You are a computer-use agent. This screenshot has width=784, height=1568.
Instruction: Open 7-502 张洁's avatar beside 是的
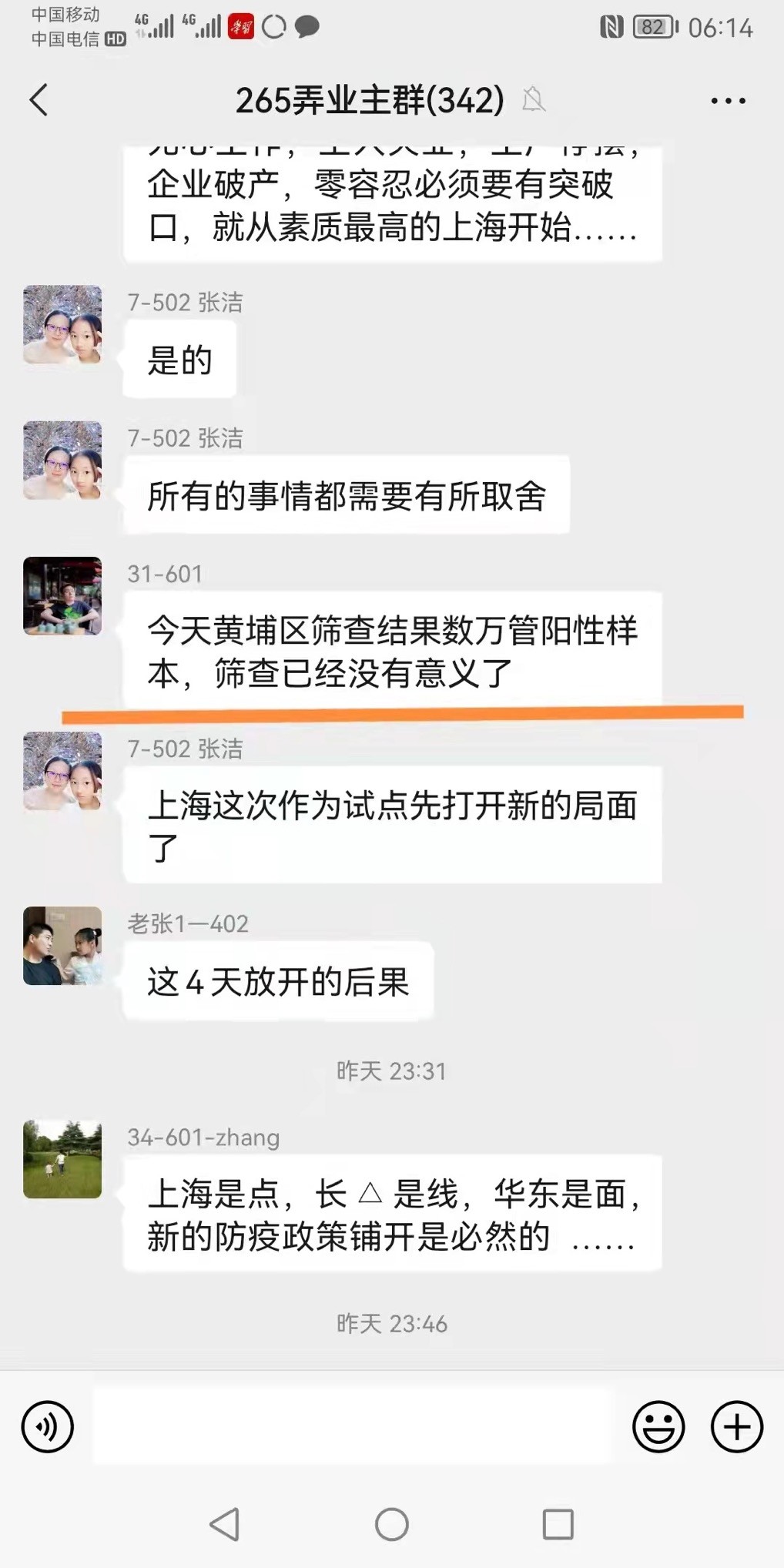point(62,324)
